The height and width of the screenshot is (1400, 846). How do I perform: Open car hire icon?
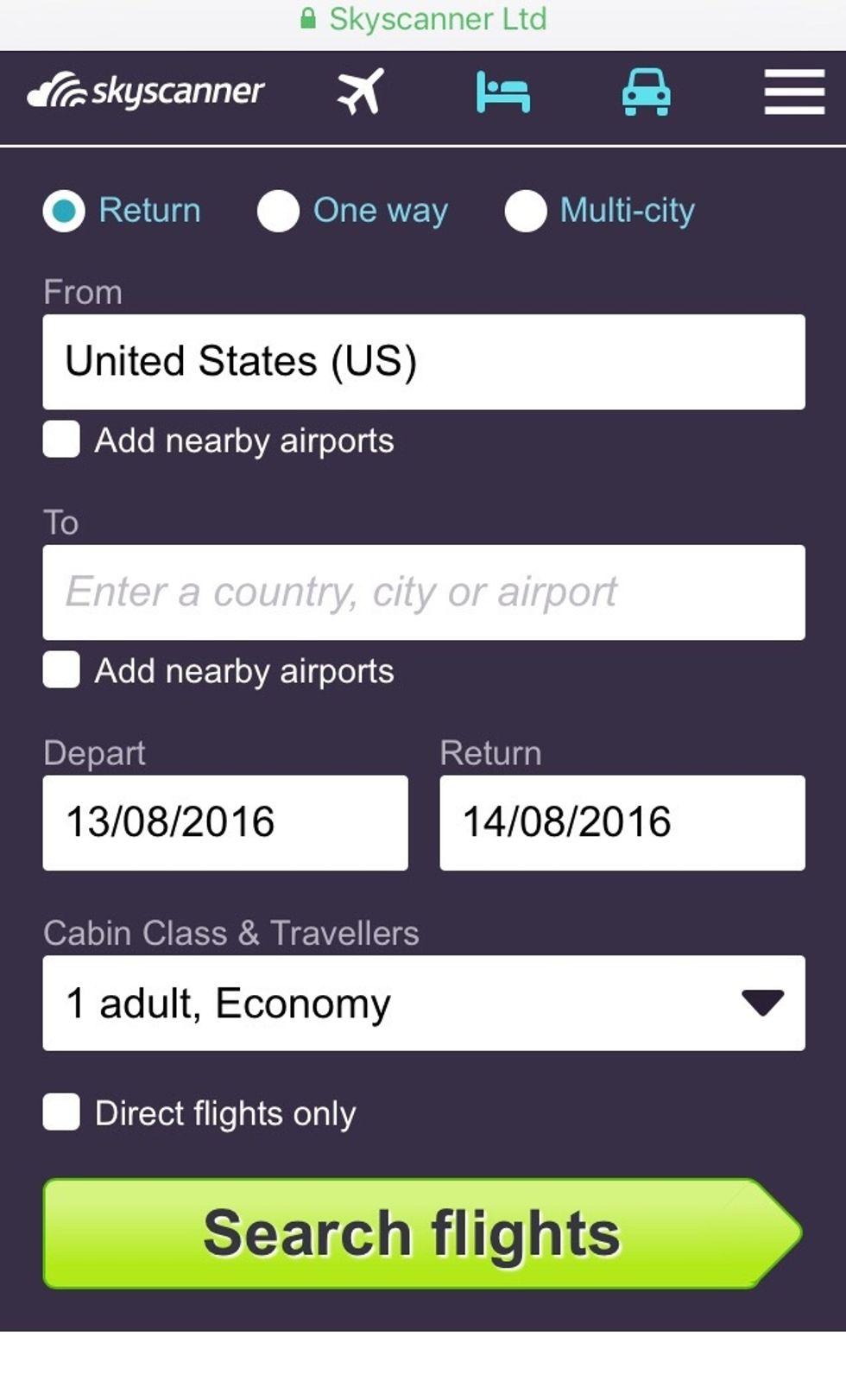click(x=646, y=92)
